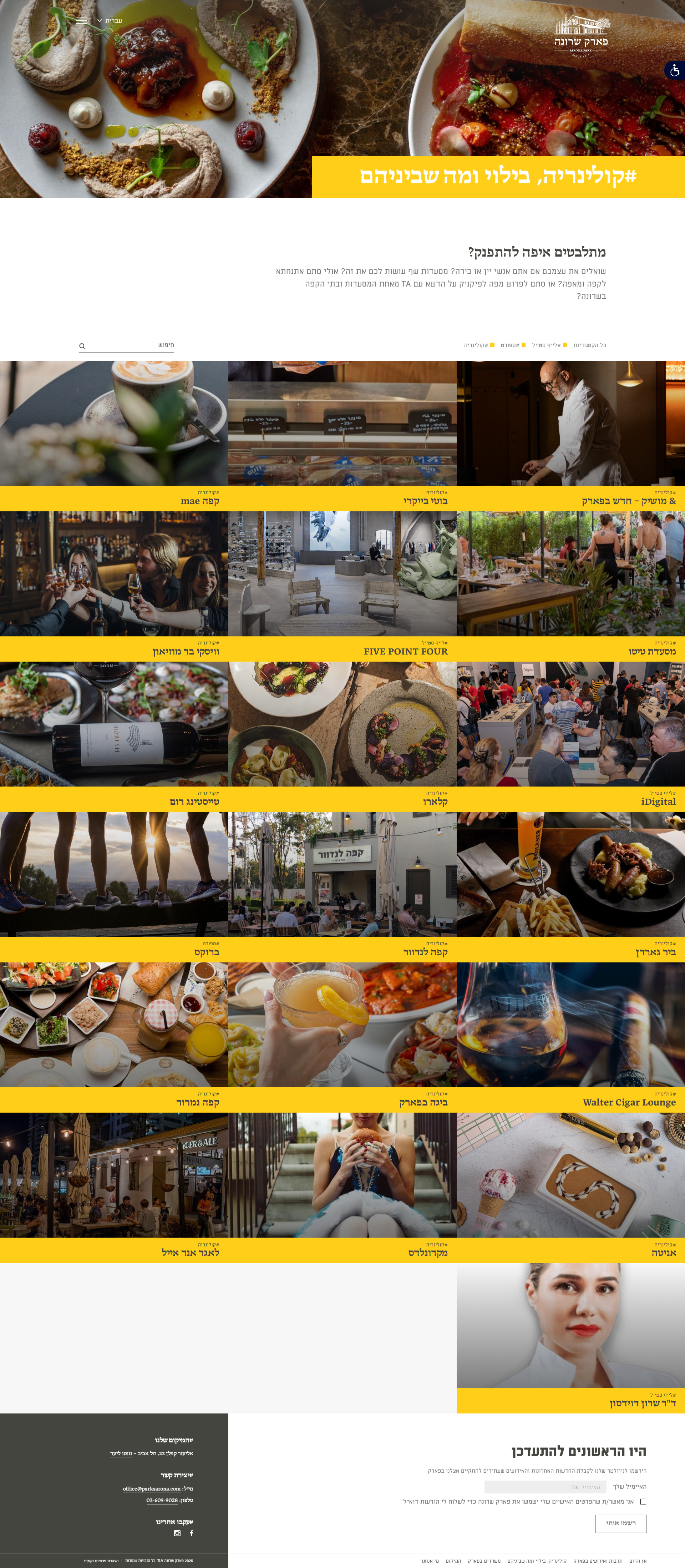Open the ביר גארדן card
Image resolution: width=685 pixels, height=1568 pixels.
tap(570, 887)
